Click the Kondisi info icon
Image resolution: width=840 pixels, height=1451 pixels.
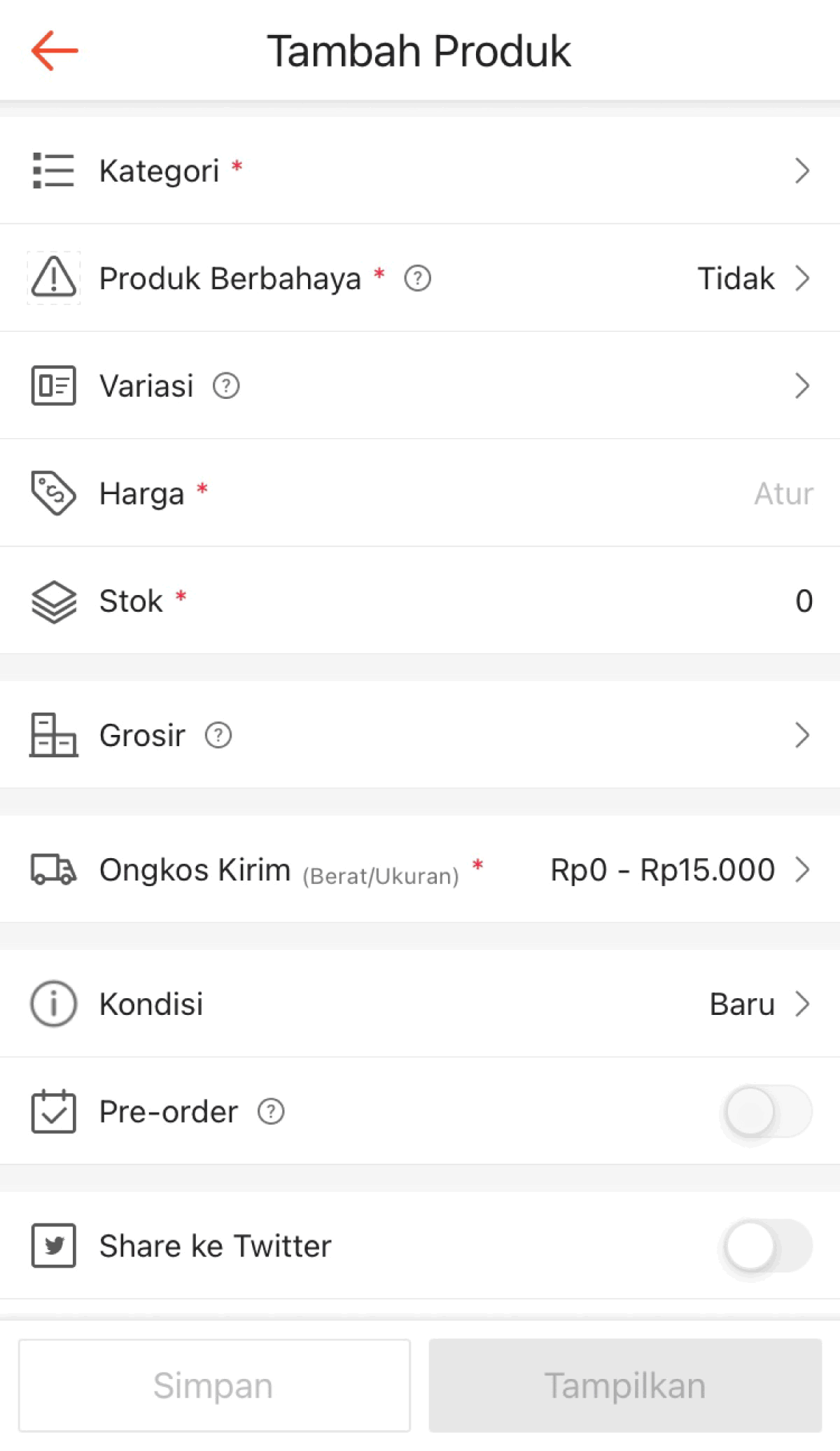(x=52, y=1004)
